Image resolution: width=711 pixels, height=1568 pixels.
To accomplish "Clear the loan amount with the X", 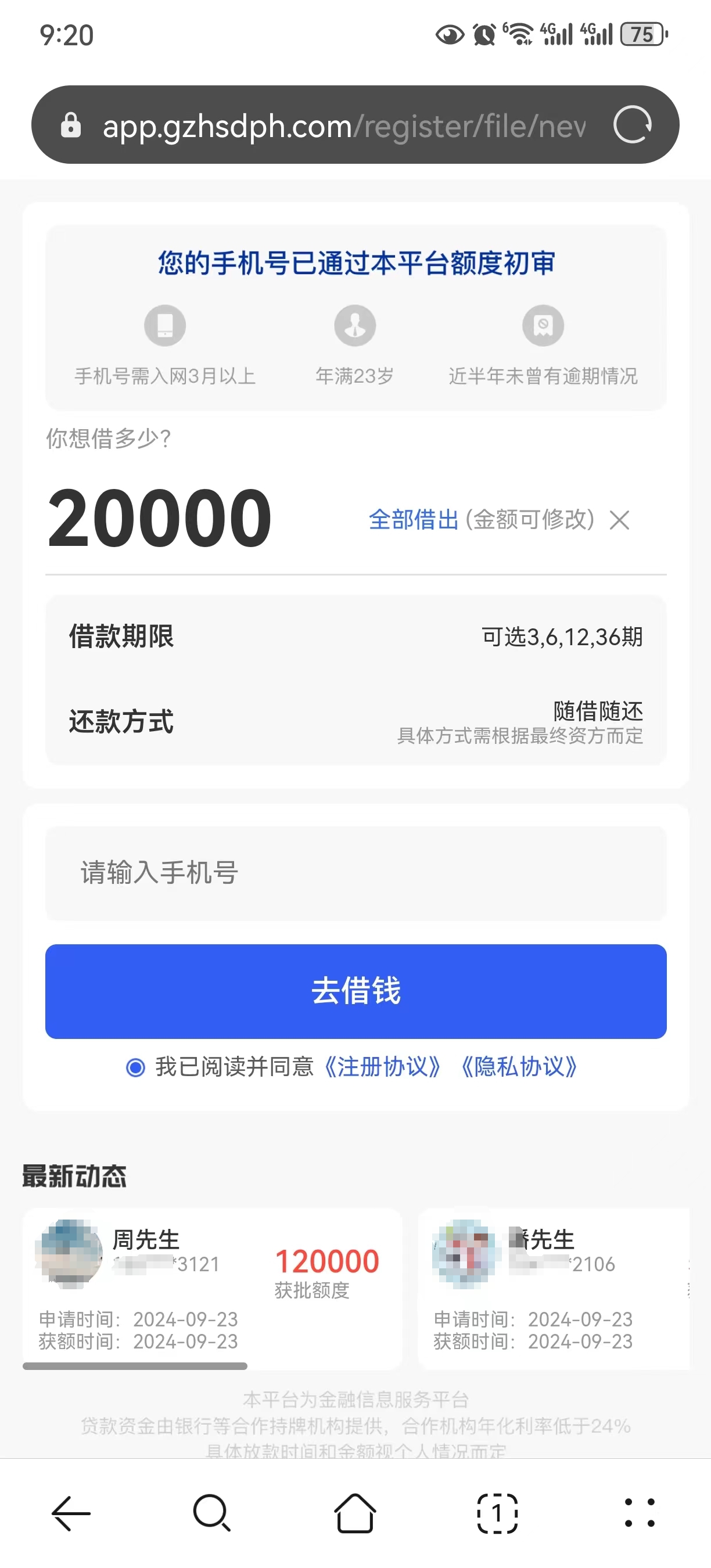I will pyautogui.click(x=620, y=520).
